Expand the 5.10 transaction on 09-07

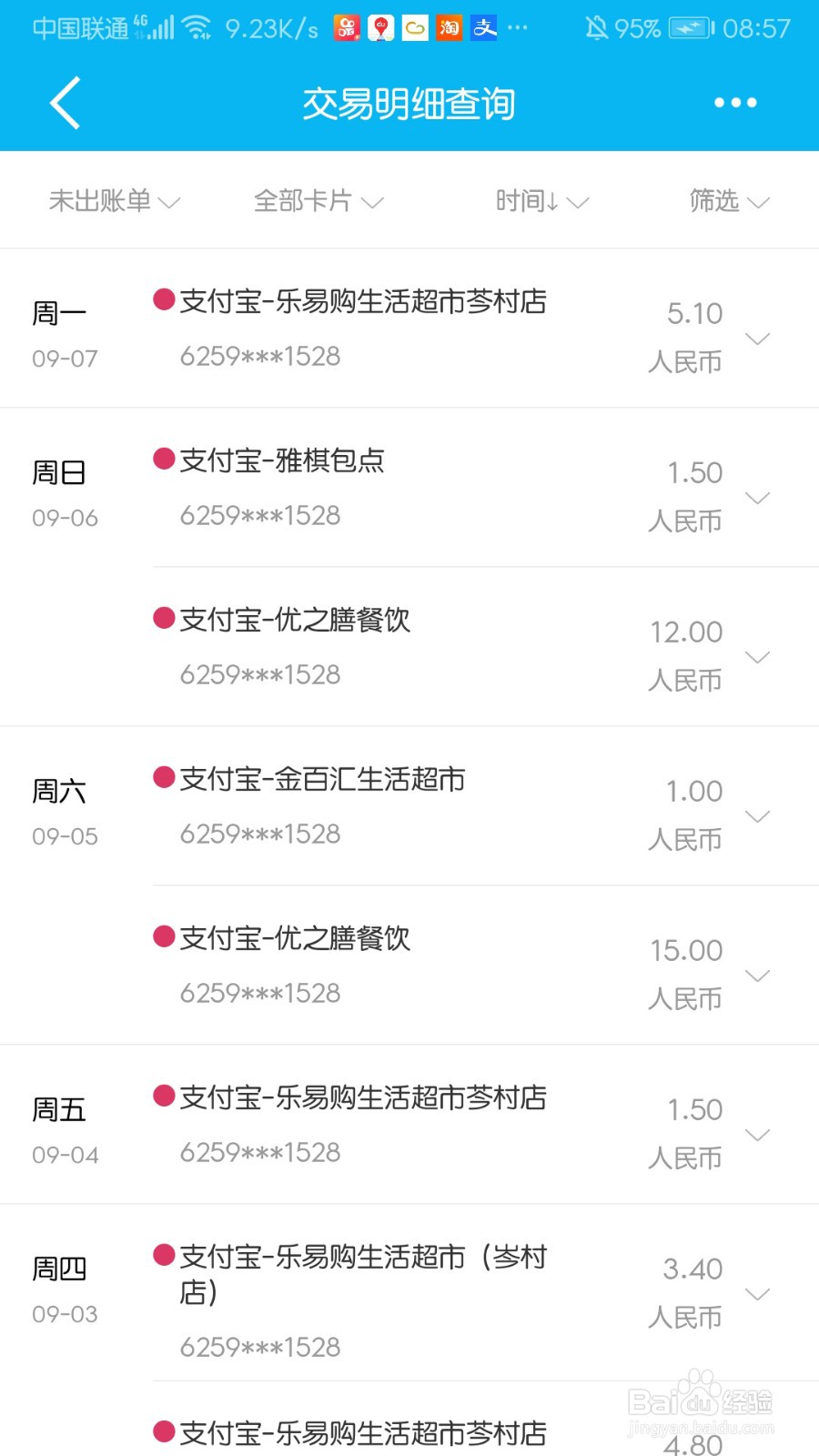tap(757, 339)
